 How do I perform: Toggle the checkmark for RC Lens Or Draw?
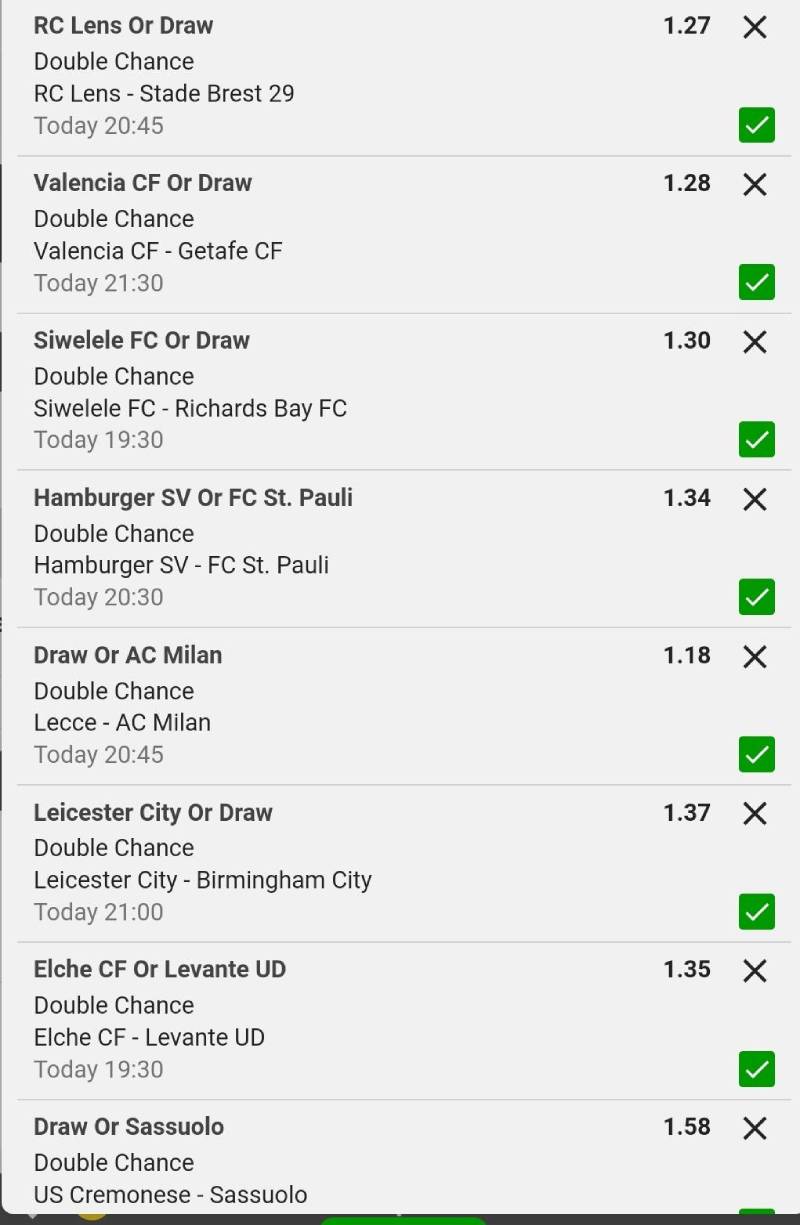[756, 125]
